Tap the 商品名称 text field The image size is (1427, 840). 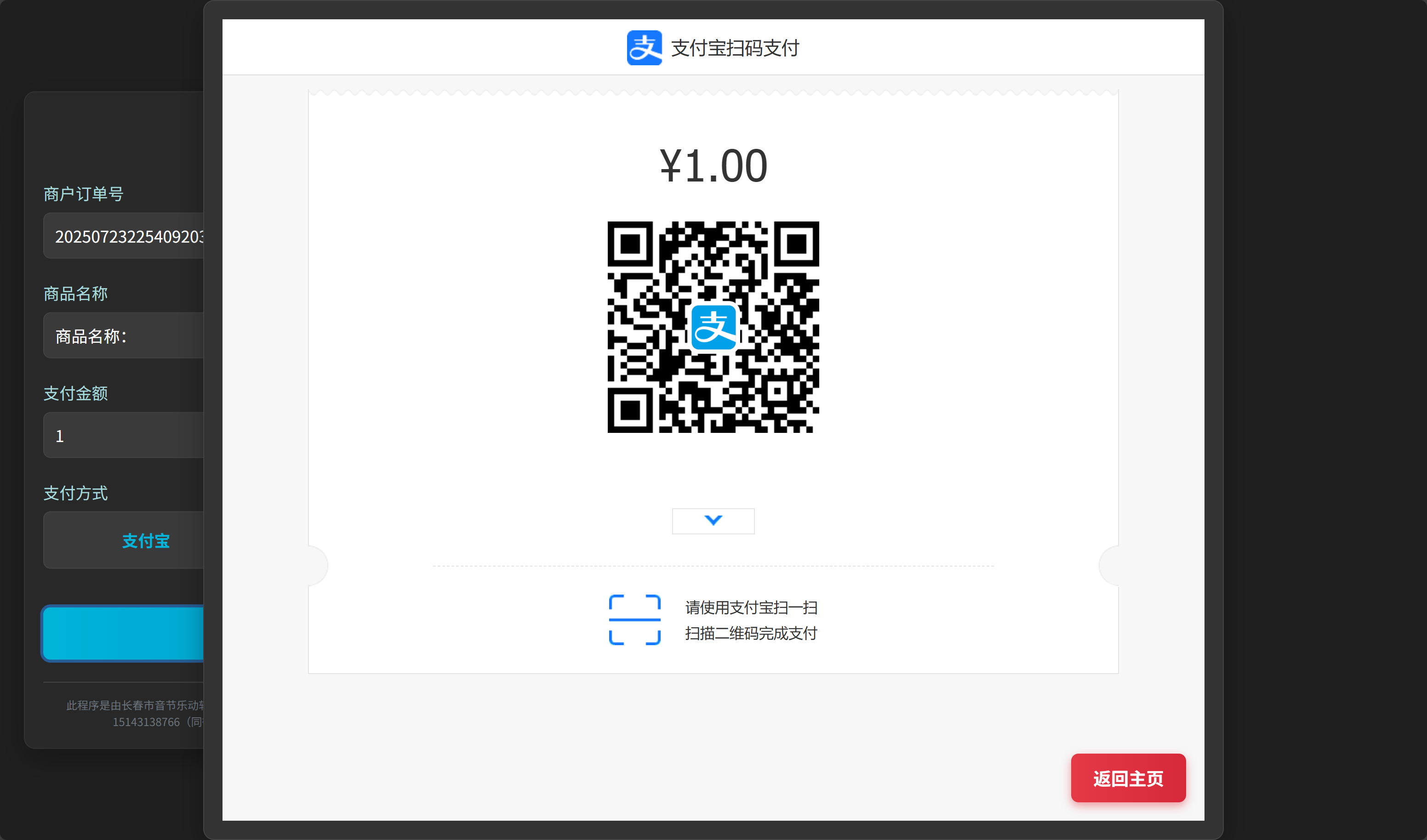(x=125, y=335)
